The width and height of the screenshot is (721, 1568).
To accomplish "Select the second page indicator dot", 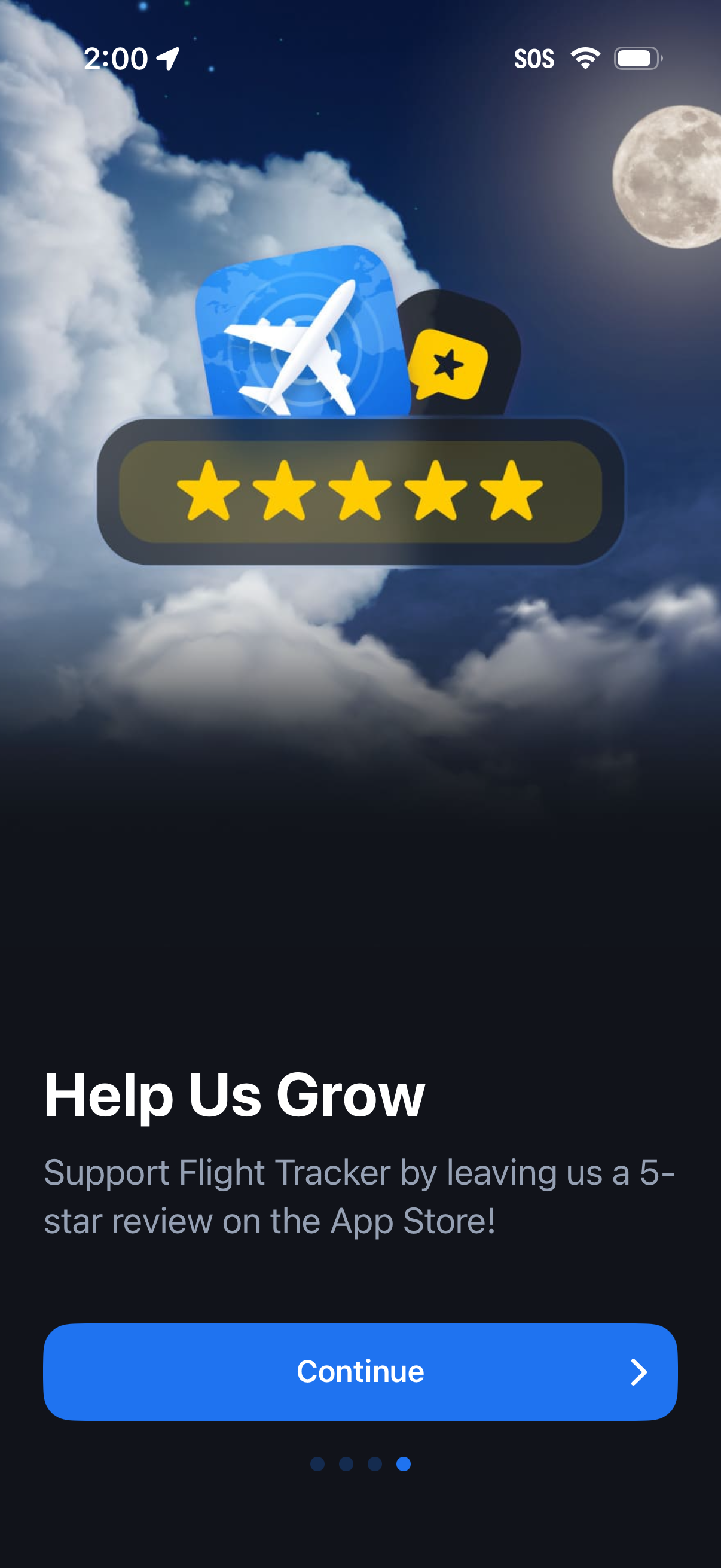I will (x=346, y=1465).
